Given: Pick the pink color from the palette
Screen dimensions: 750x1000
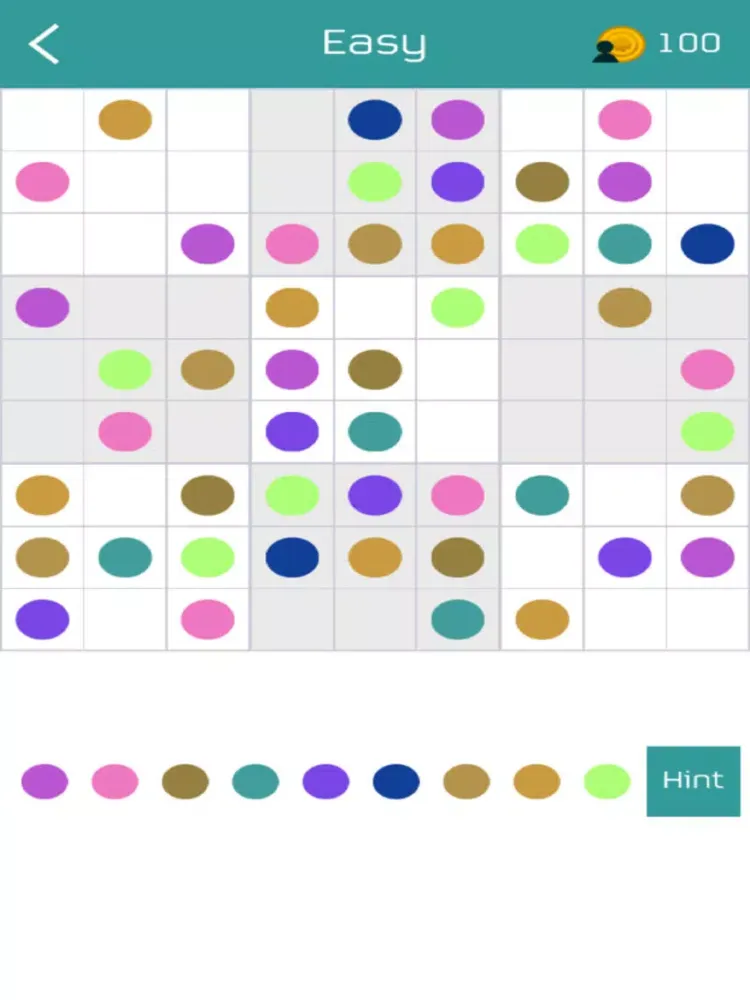Looking at the screenshot, I should (x=115, y=781).
